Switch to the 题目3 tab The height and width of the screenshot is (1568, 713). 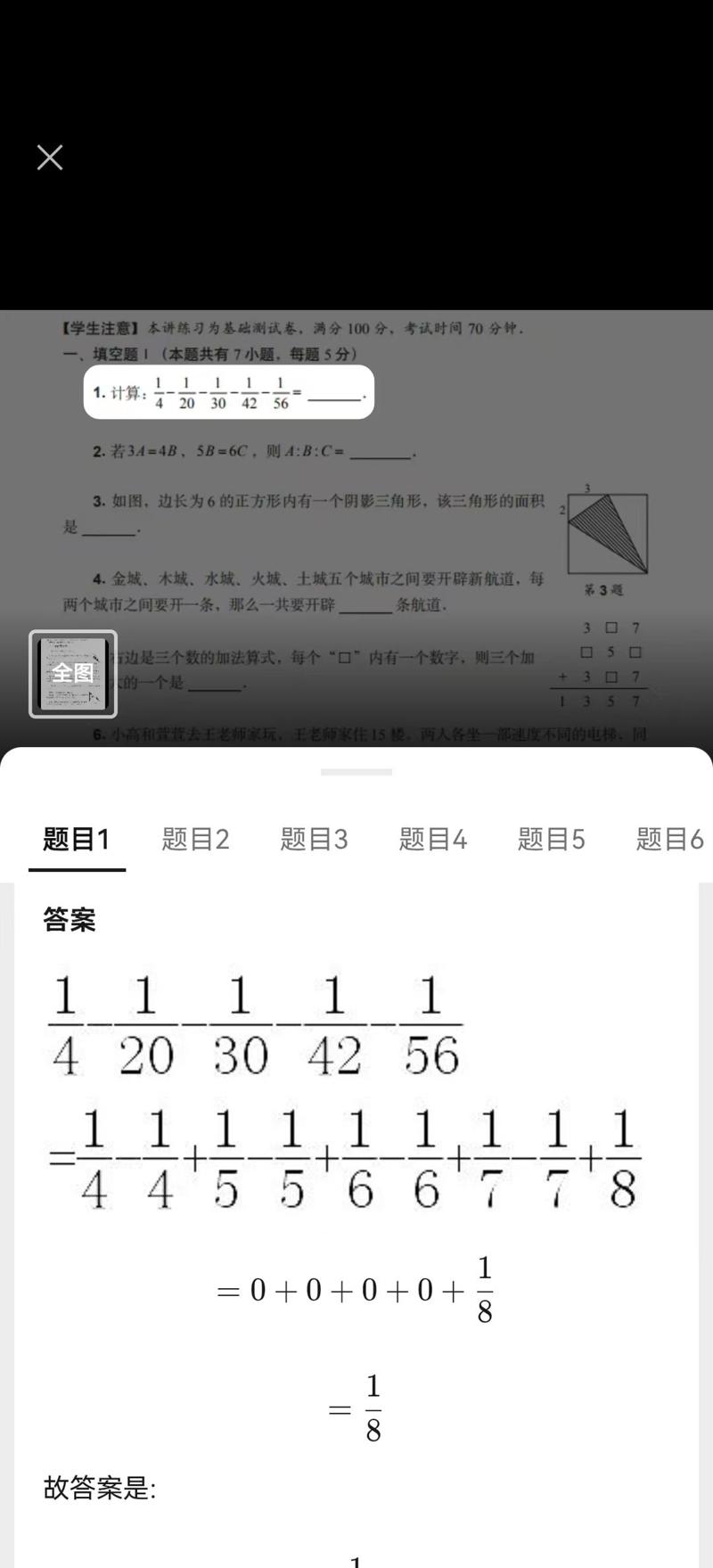pyautogui.click(x=314, y=839)
